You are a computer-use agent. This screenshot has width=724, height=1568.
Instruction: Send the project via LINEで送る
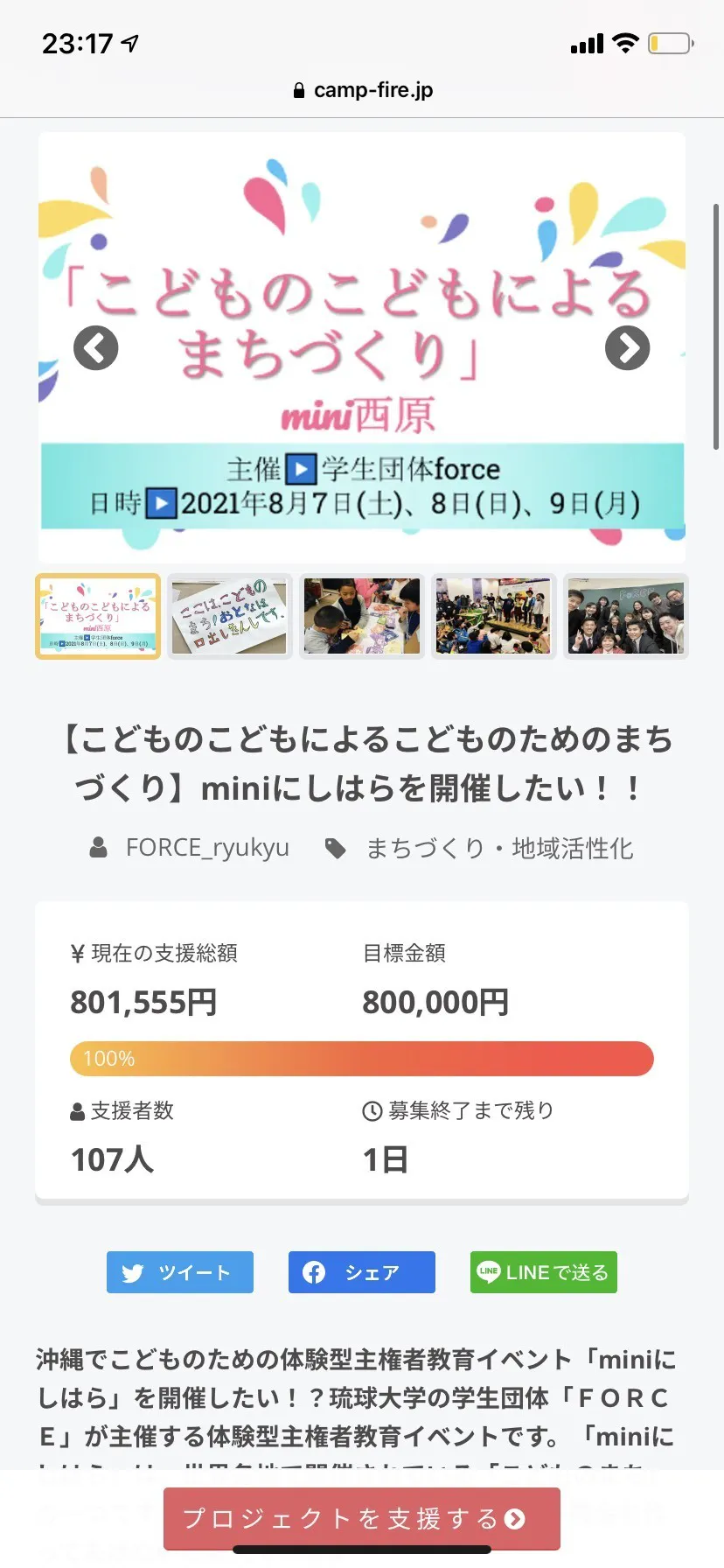[x=544, y=1272]
